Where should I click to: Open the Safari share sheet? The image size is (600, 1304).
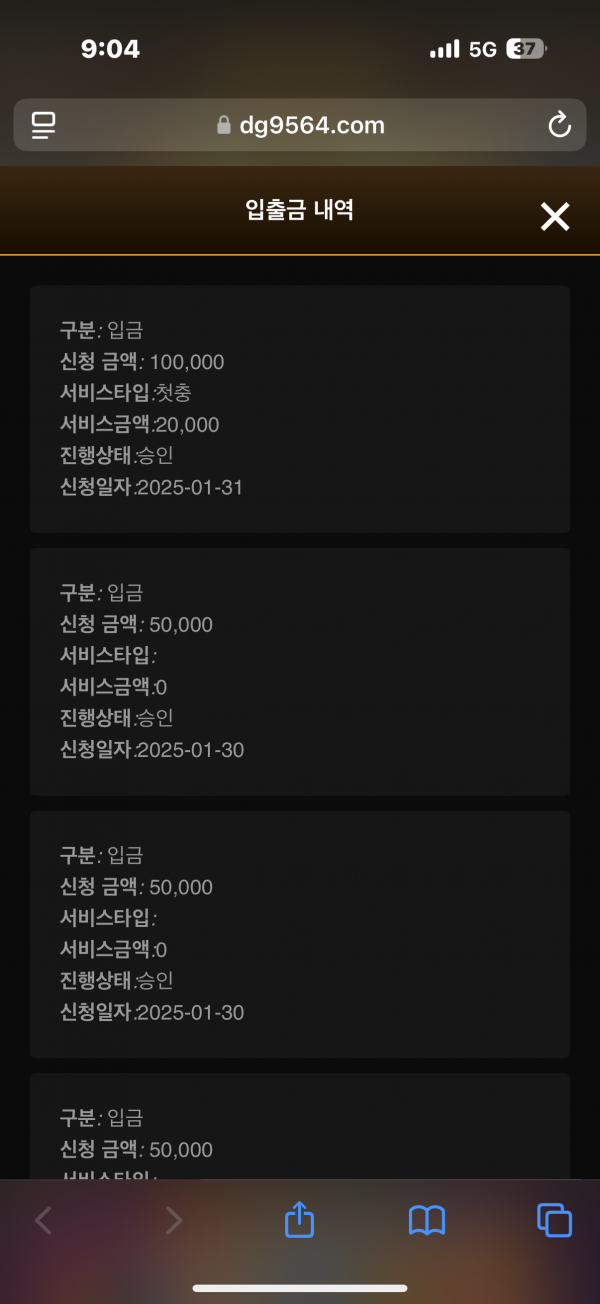pyautogui.click(x=300, y=1219)
